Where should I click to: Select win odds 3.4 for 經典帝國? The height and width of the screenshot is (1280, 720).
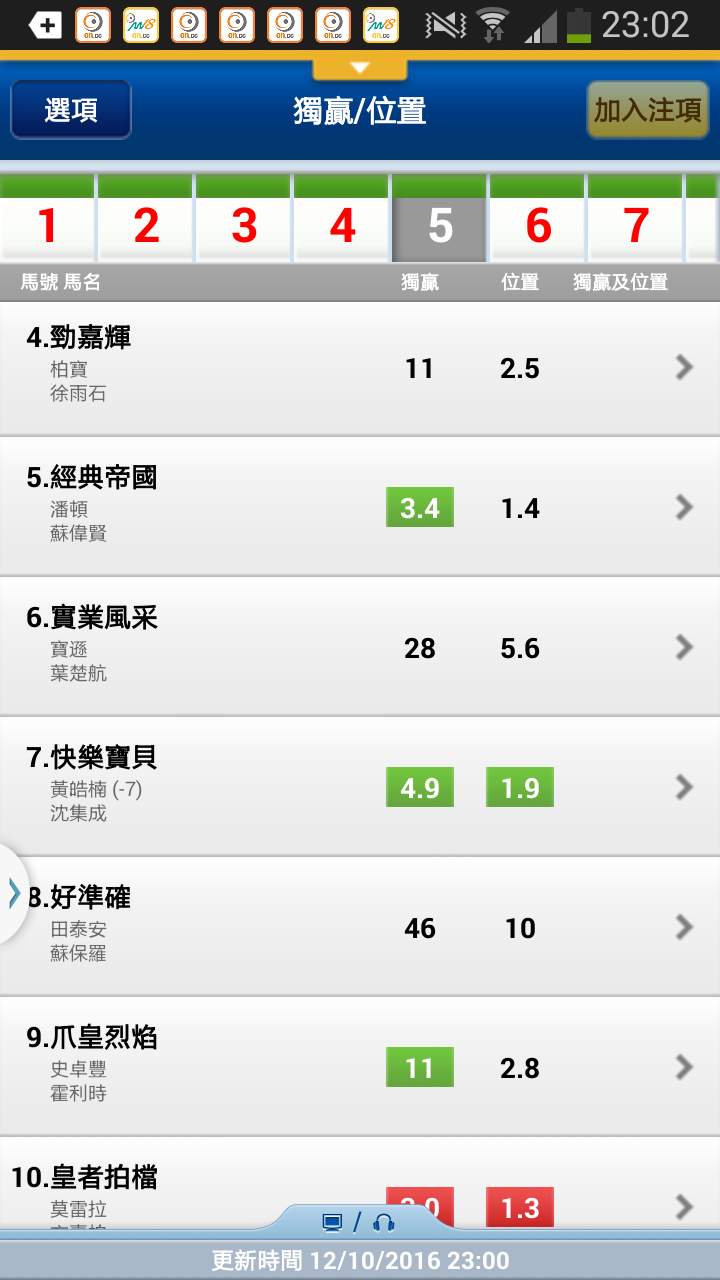(x=420, y=508)
